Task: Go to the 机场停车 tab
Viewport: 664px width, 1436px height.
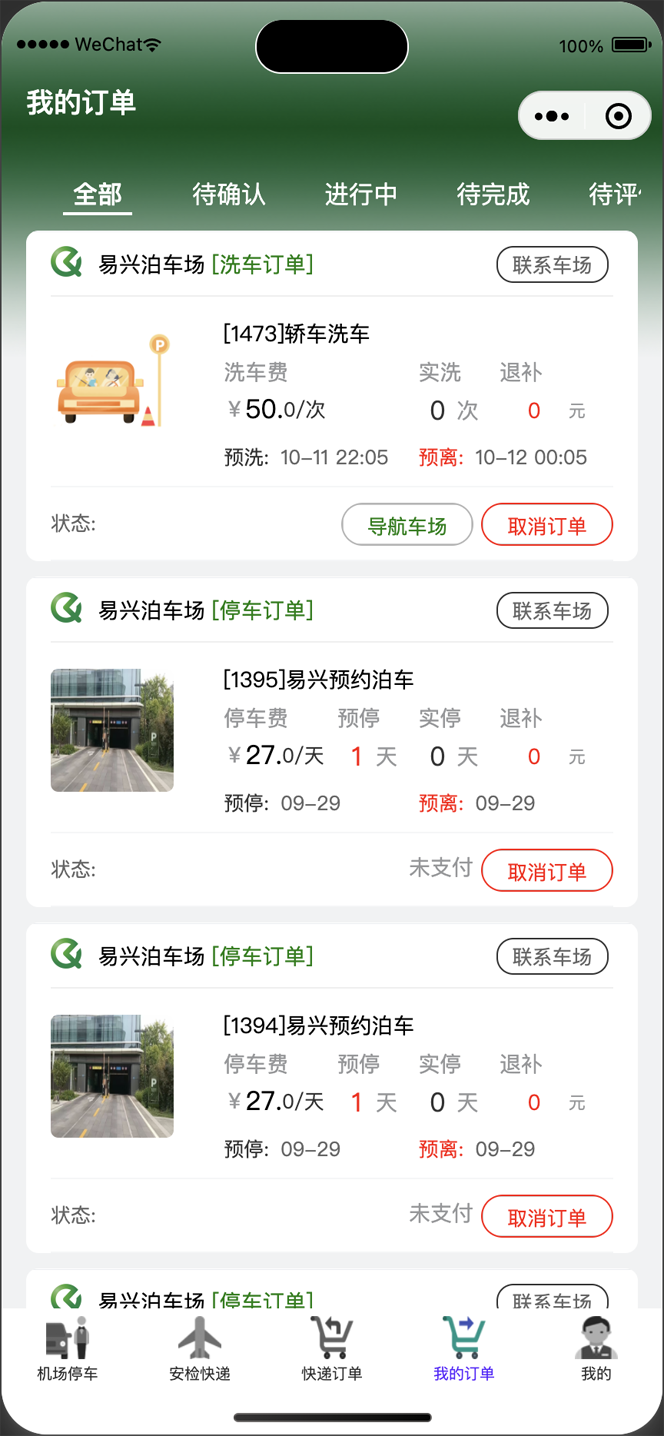Action: (x=68, y=1350)
